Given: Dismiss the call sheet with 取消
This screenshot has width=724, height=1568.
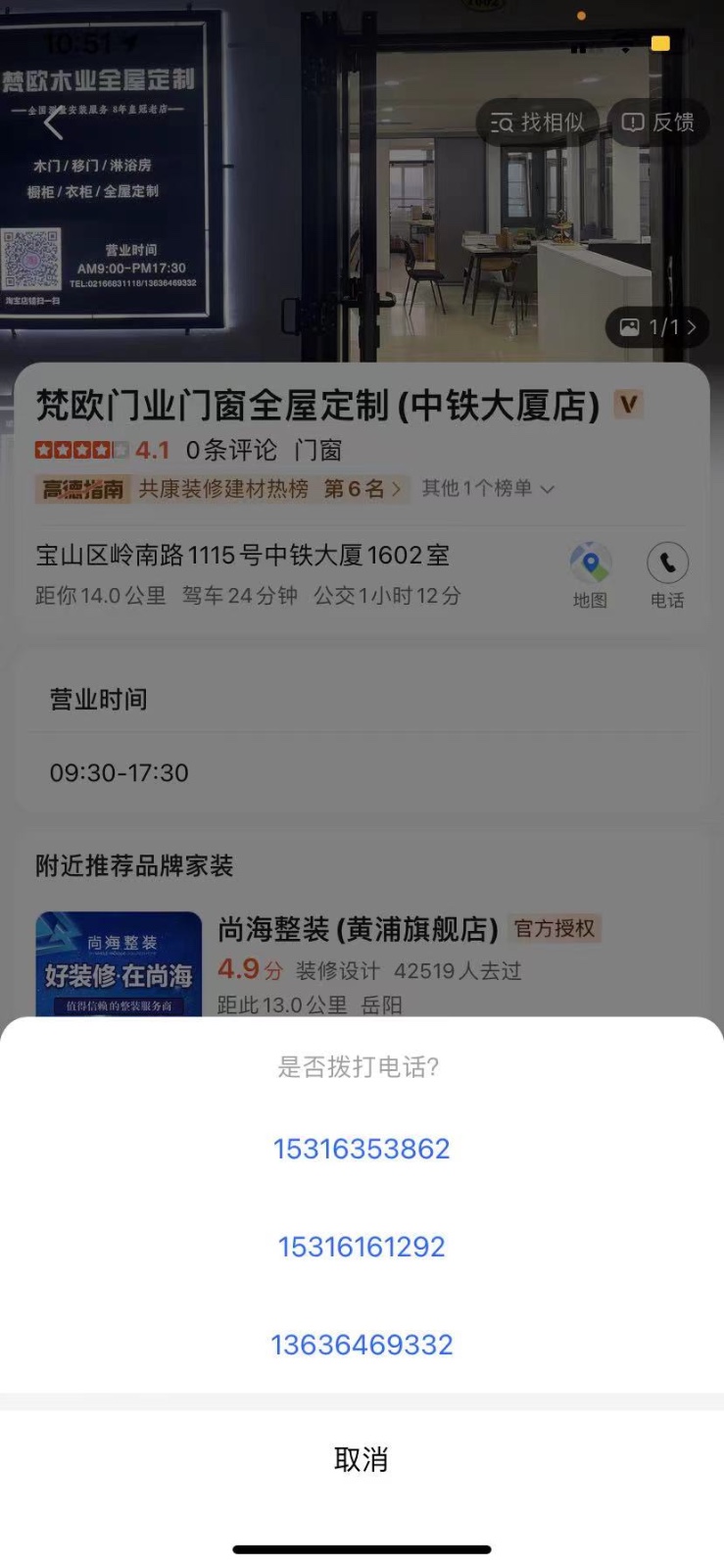Looking at the screenshot, I should pyautogui.click(x=362, y=1459).
